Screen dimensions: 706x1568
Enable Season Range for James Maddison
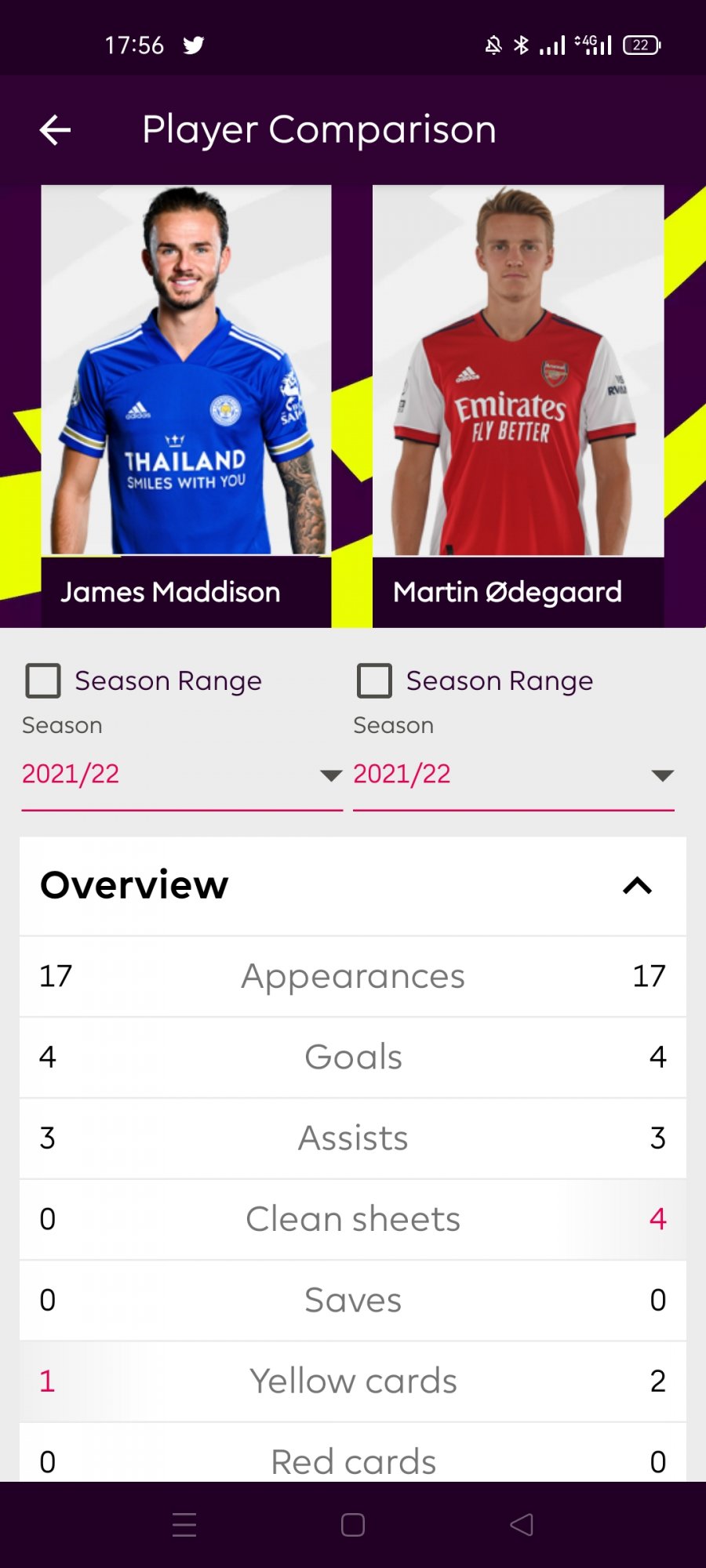tap(43, 681)
